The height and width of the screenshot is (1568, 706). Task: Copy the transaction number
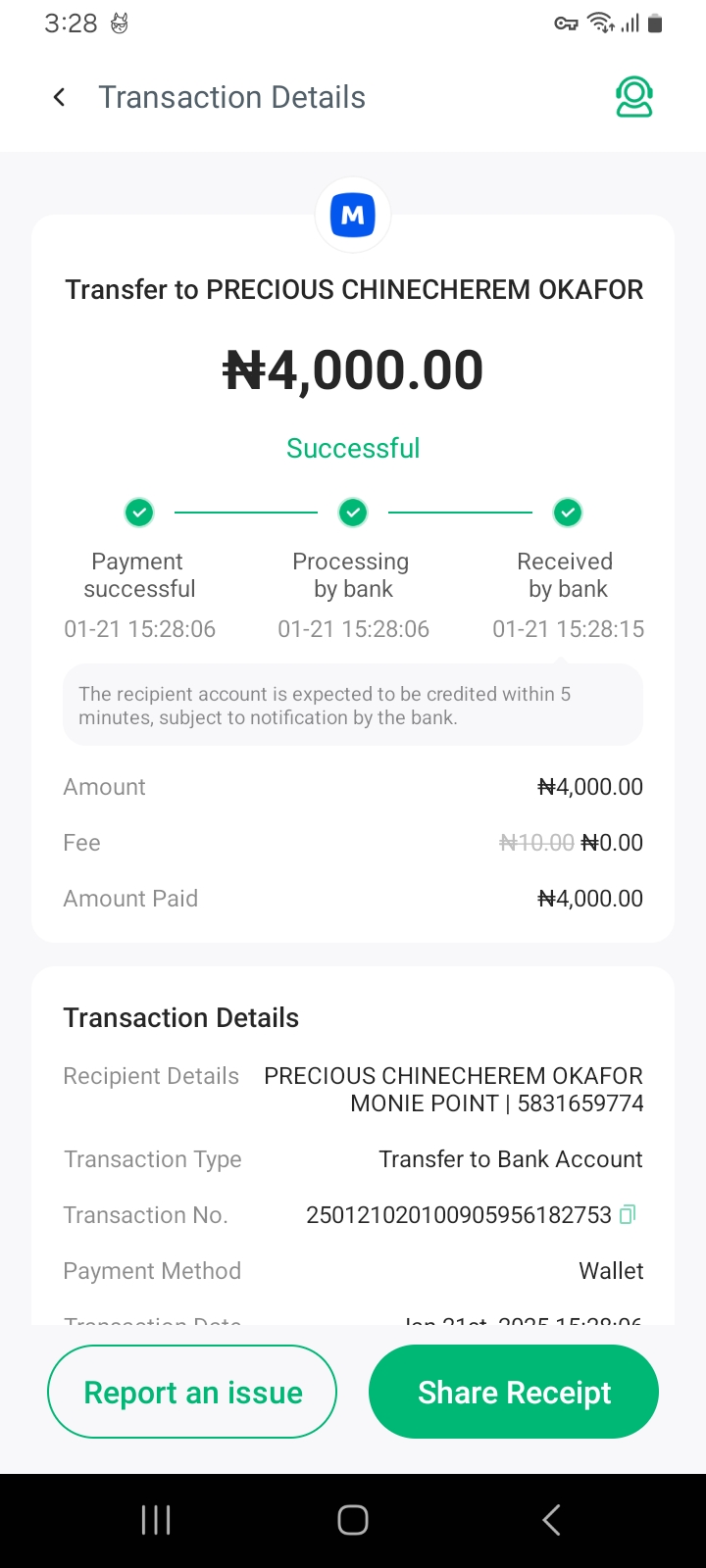click(x=629, y=1214)
